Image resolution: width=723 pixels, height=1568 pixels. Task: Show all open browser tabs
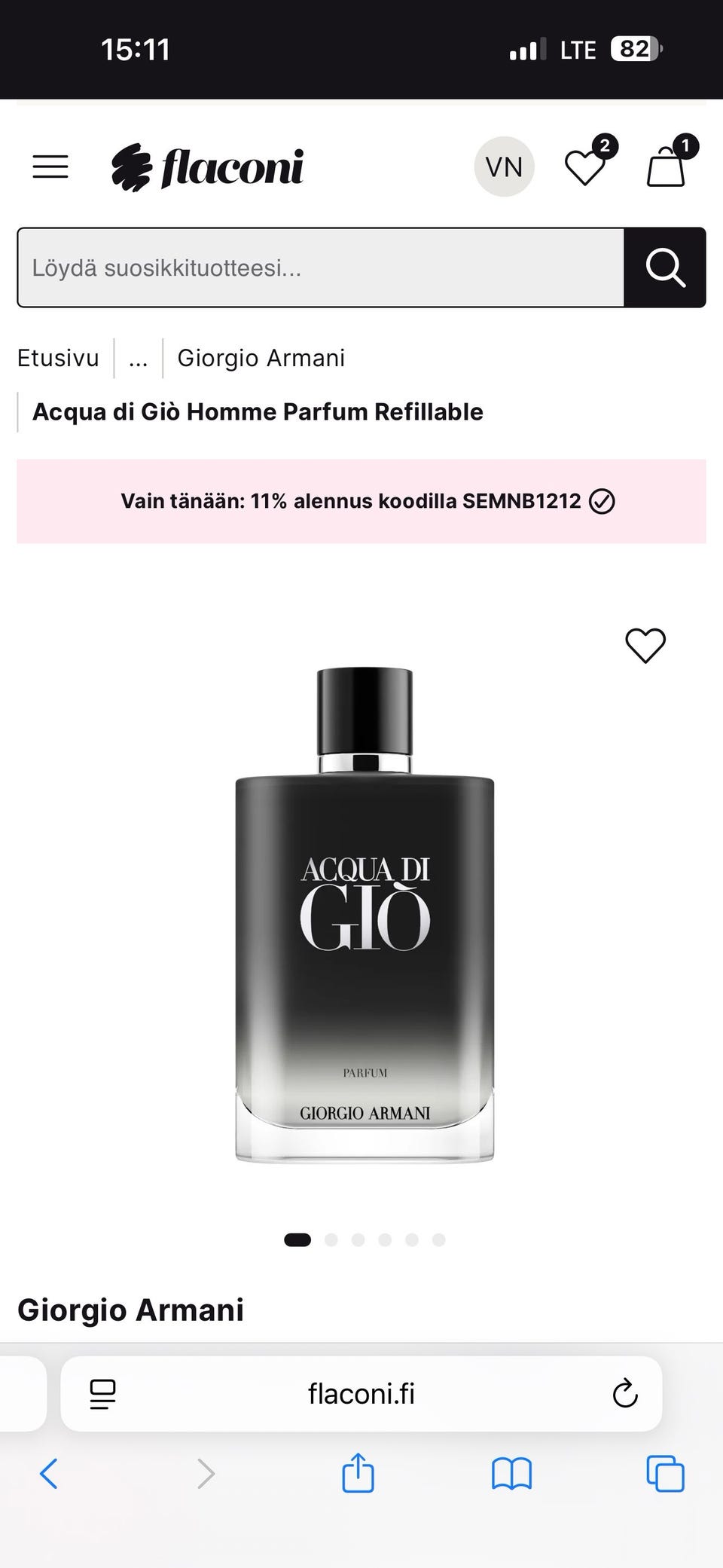pos(665,1473)
